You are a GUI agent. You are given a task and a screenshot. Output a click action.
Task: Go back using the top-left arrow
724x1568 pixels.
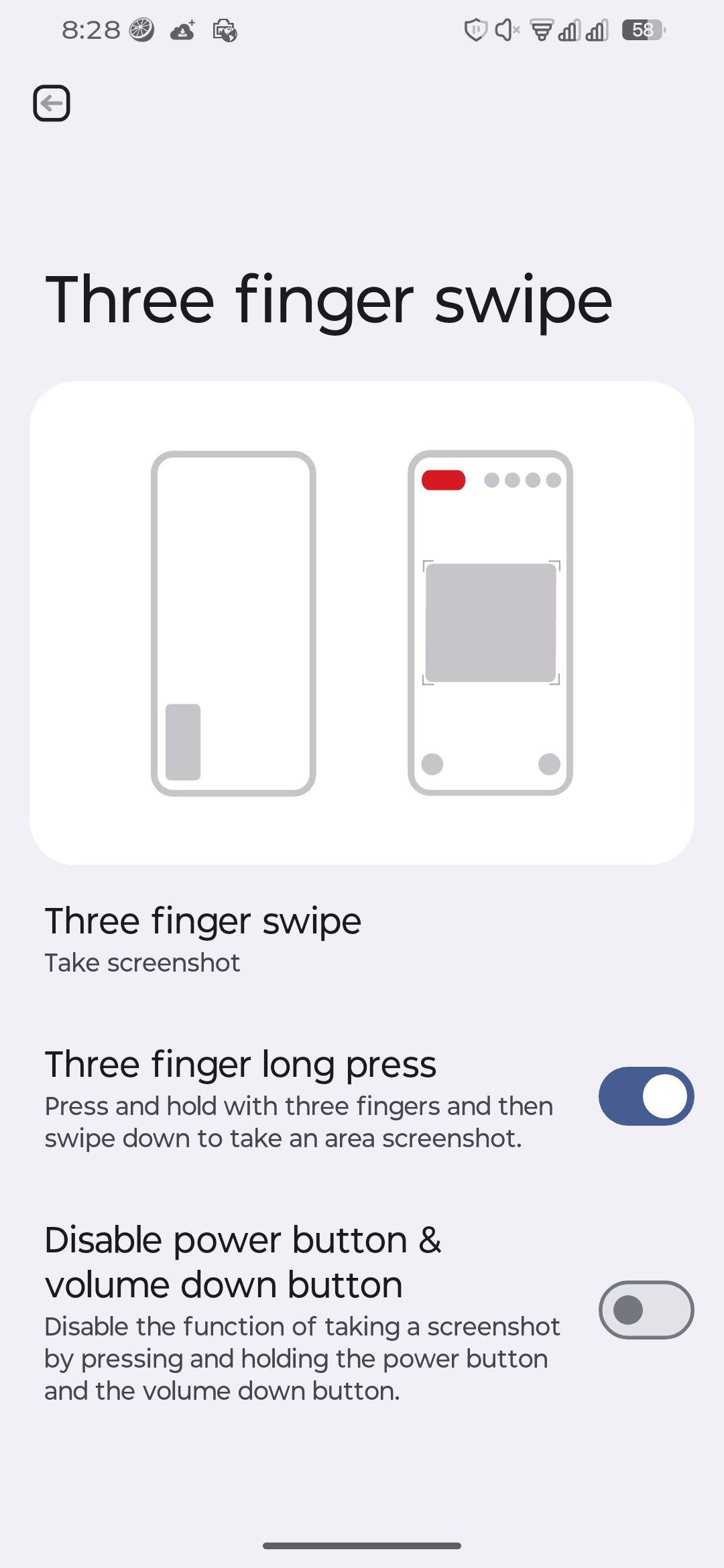point(52,103)
